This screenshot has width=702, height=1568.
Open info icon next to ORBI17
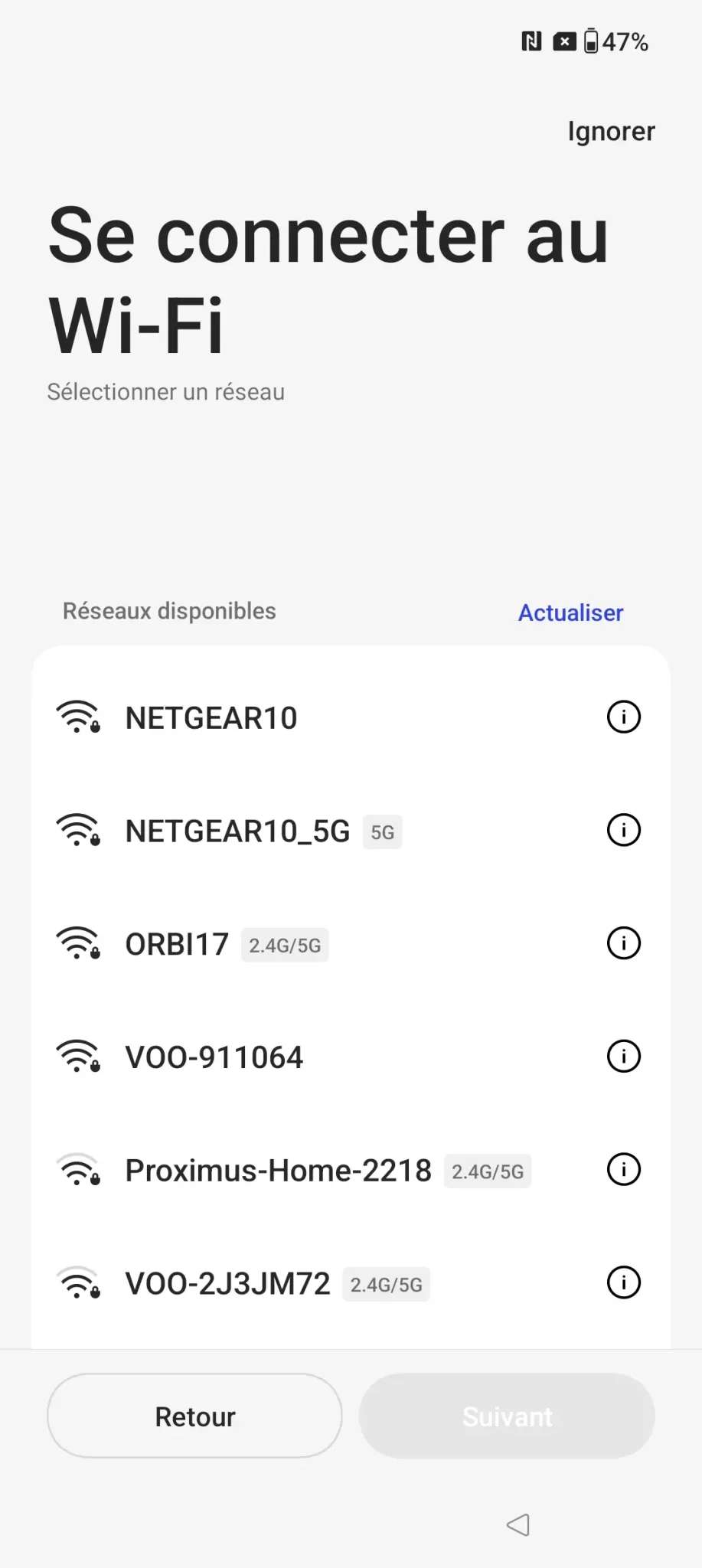click(623, 943)
